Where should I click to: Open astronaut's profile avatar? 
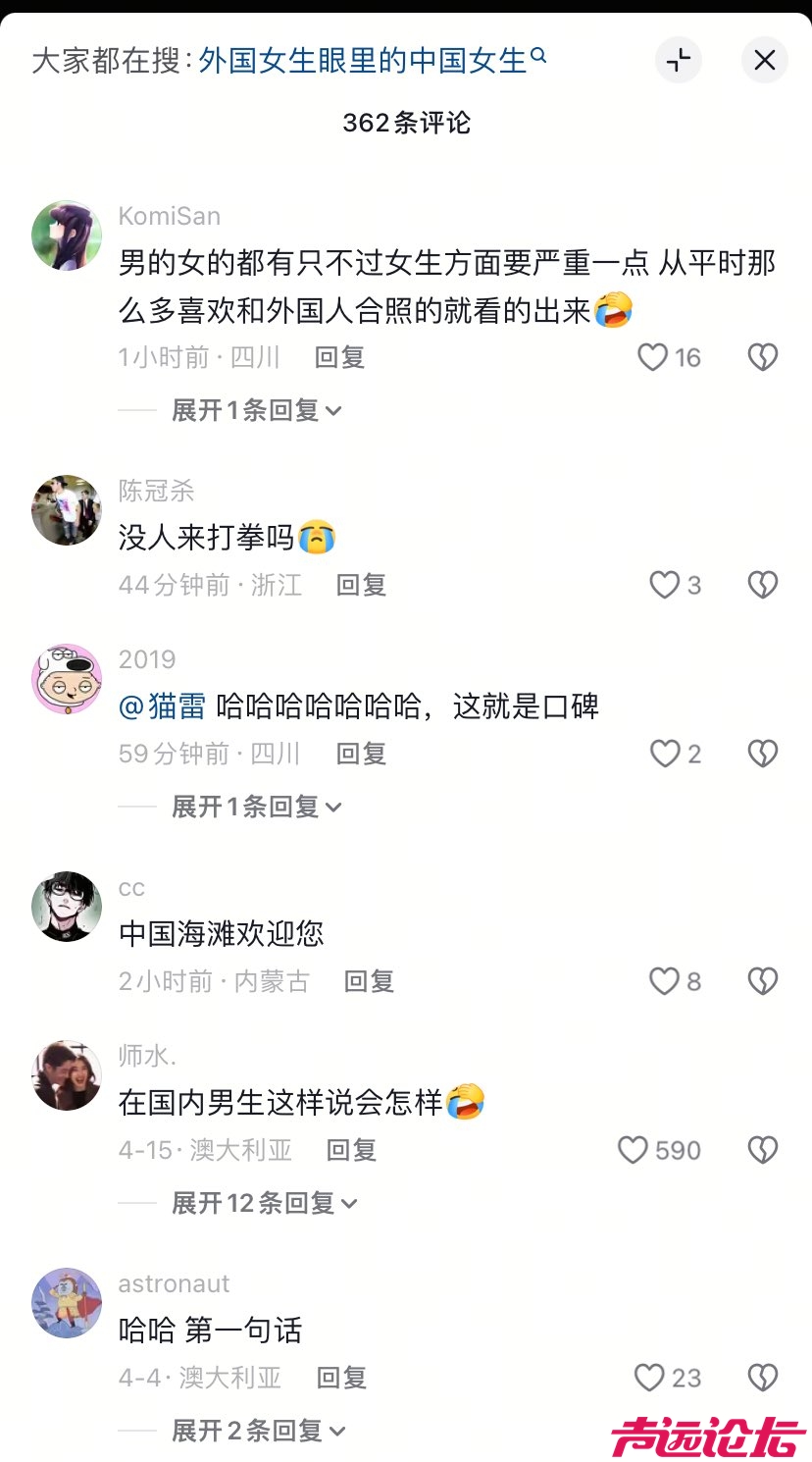(x=67, y=1303)
